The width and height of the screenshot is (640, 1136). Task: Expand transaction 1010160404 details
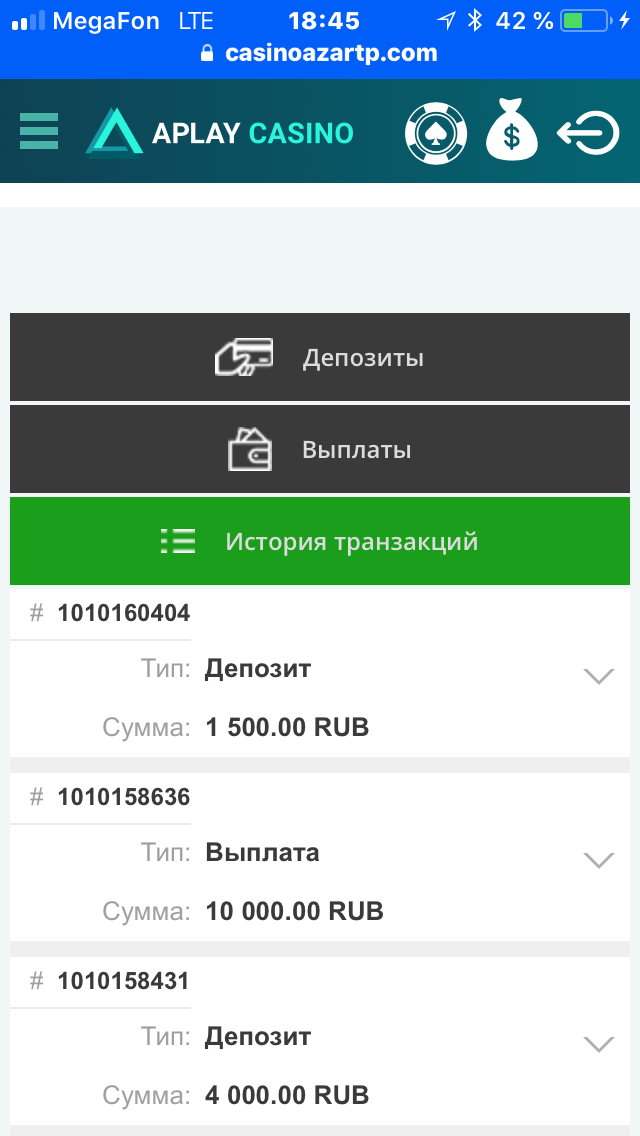(x=598, y=677)
